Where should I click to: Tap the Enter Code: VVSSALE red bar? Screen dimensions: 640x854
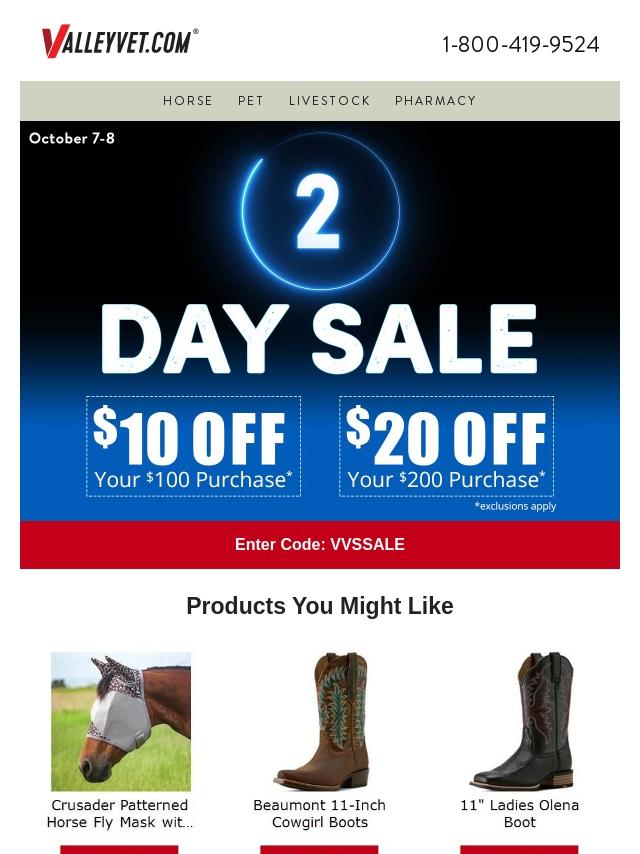pos(320,545)
